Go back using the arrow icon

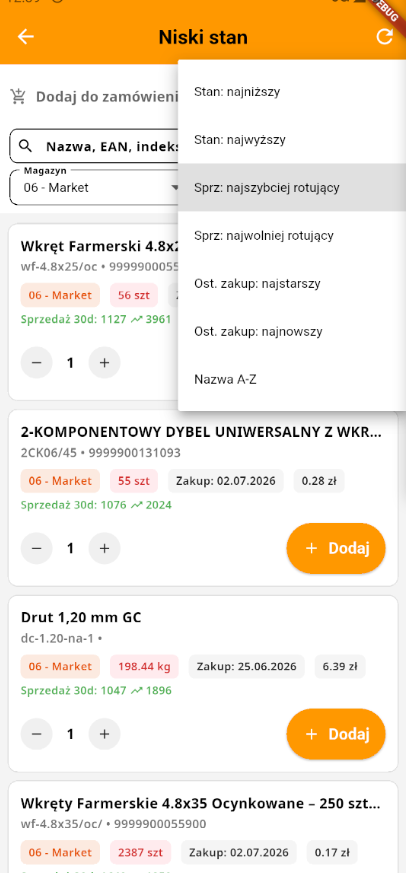click(26, 37)
